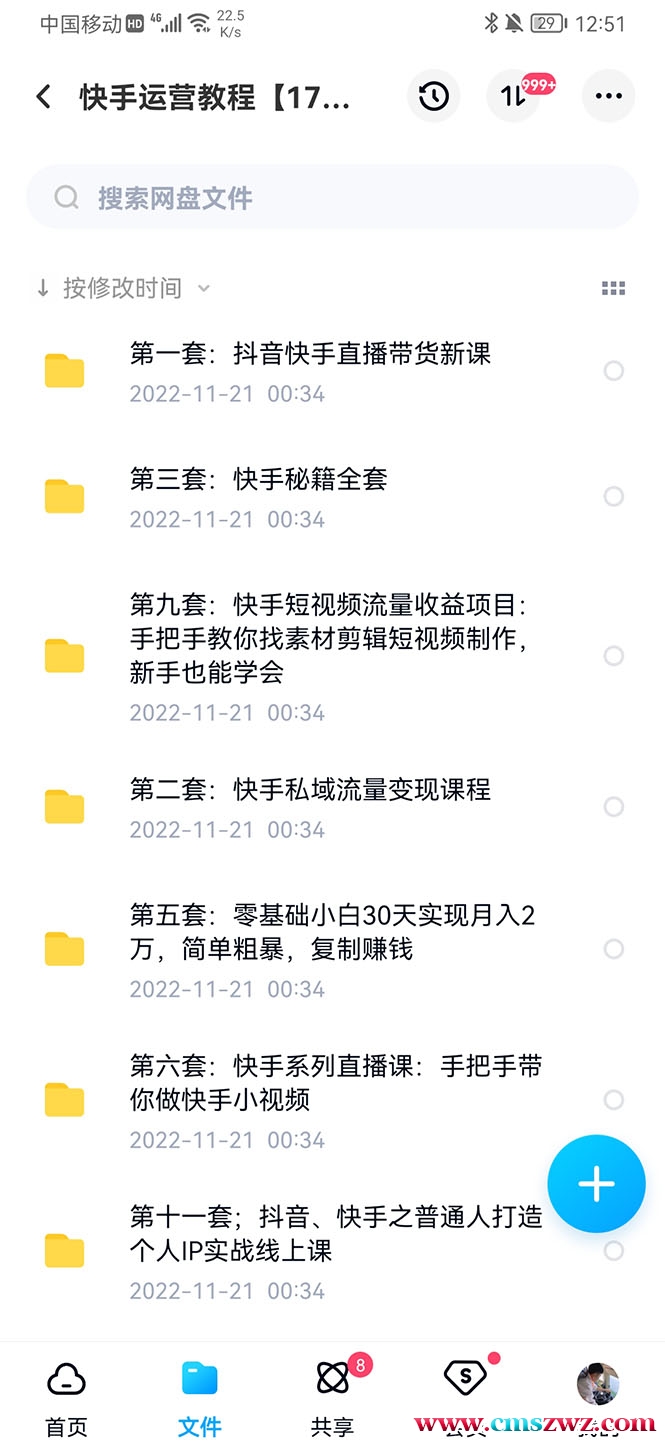Tap the 搜索网盘文件 search box
Image resolution: width=665 pixels, height=1441 pixels.
click(332, 197)
